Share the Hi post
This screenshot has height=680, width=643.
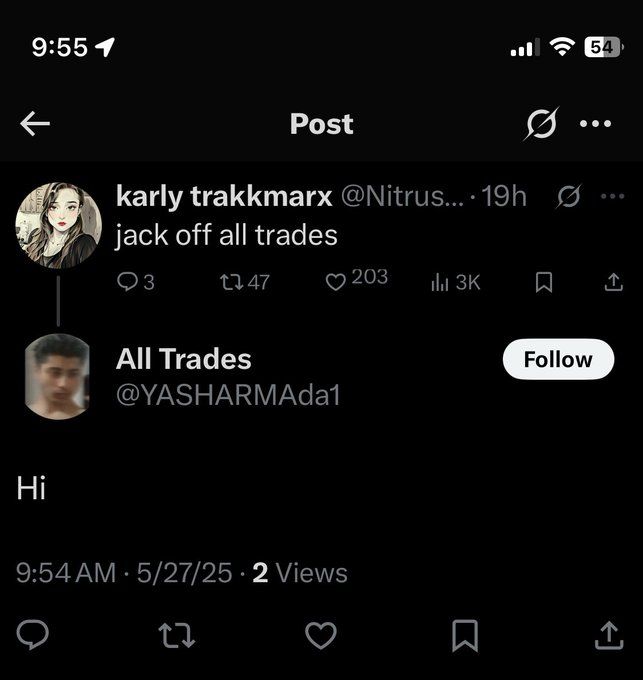(x=607, y=634)
